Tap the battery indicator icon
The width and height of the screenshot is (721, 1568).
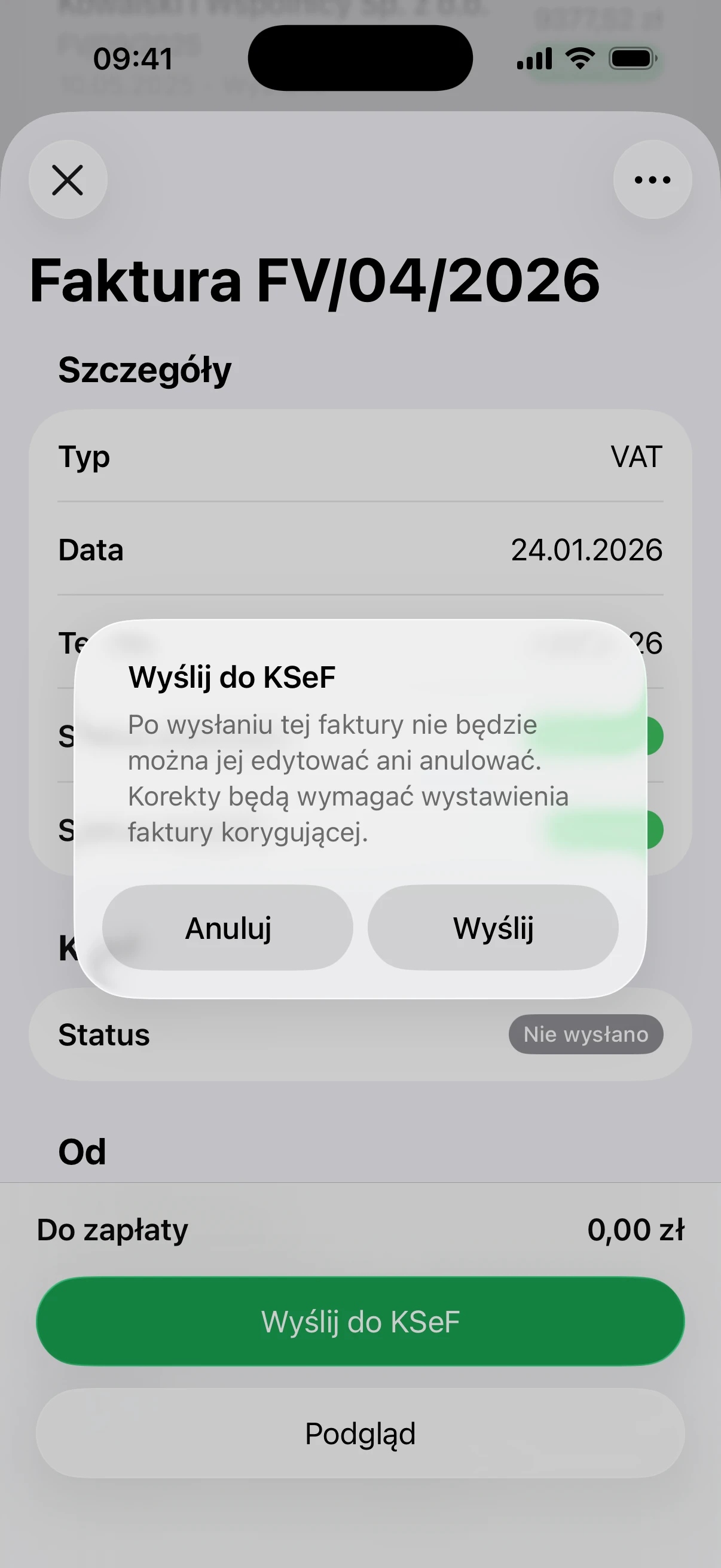(631, 57)
